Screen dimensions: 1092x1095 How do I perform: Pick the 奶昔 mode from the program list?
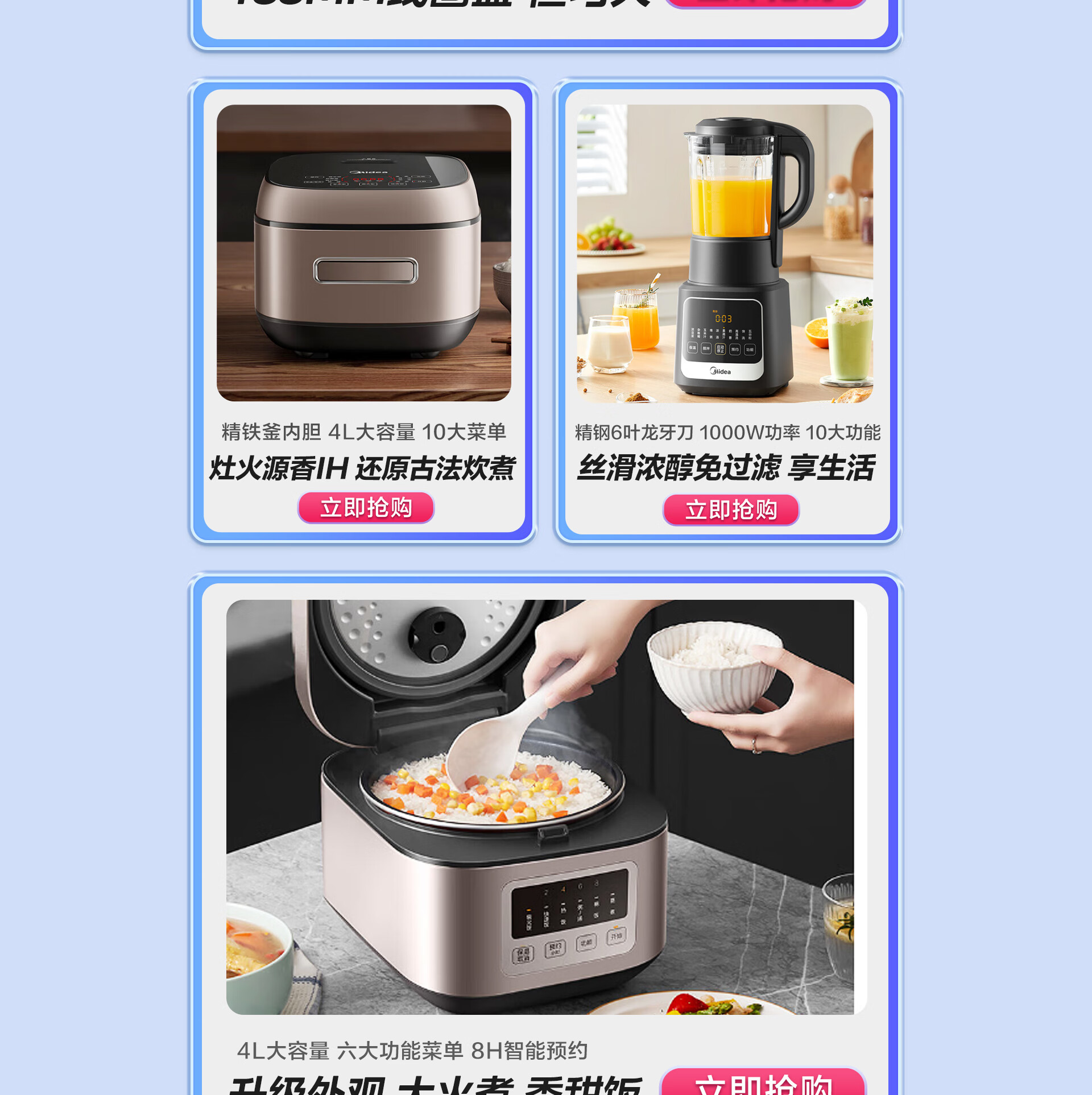pos(730,334)
